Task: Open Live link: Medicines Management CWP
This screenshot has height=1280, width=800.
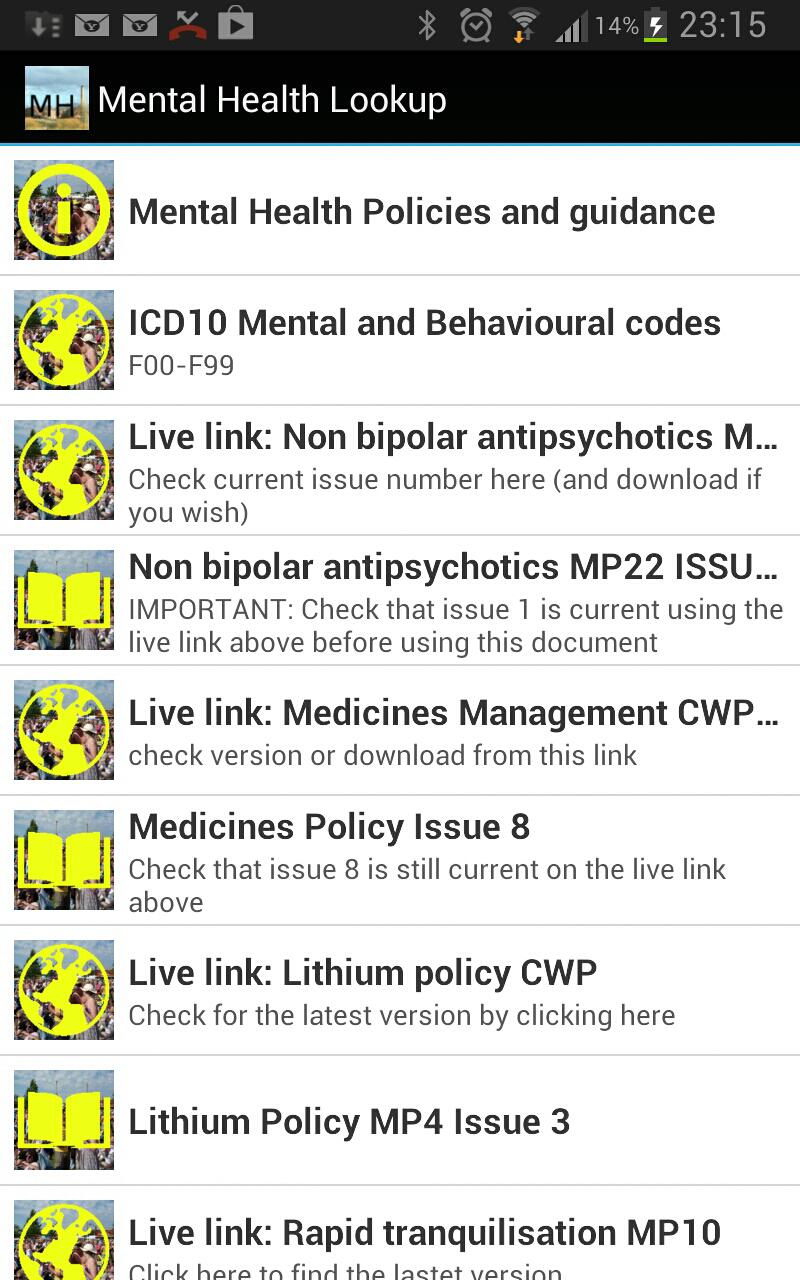Action: 400,730
